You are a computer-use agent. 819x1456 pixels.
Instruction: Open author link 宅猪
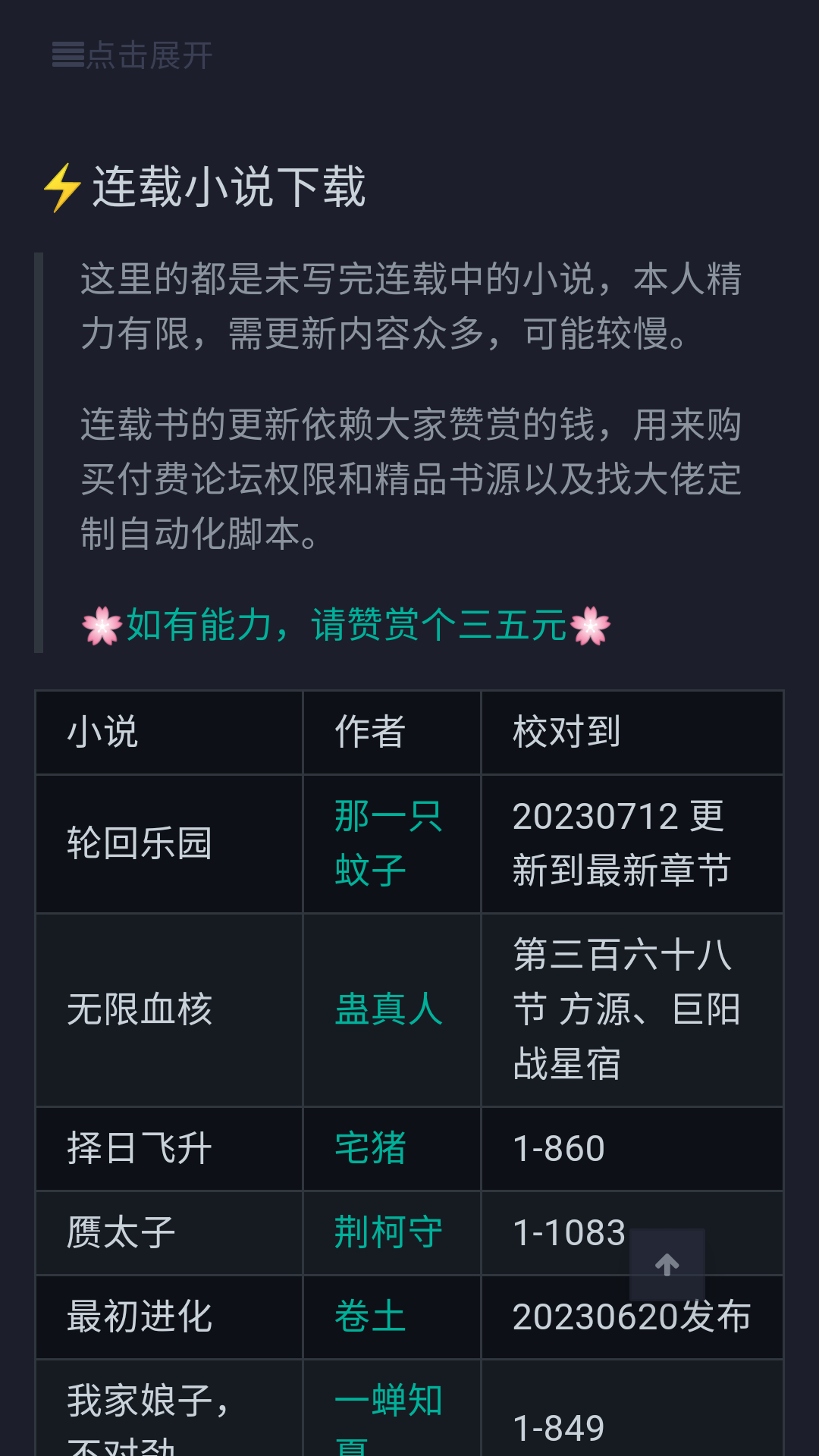[x=371, y=1148]
